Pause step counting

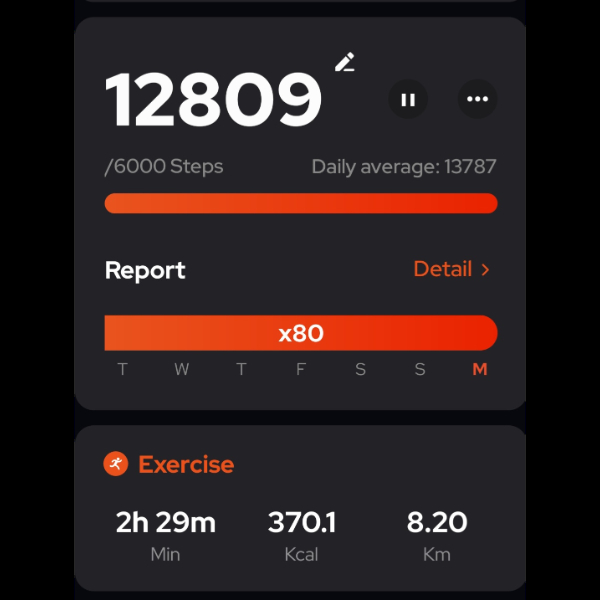click(x=408, y=99)
